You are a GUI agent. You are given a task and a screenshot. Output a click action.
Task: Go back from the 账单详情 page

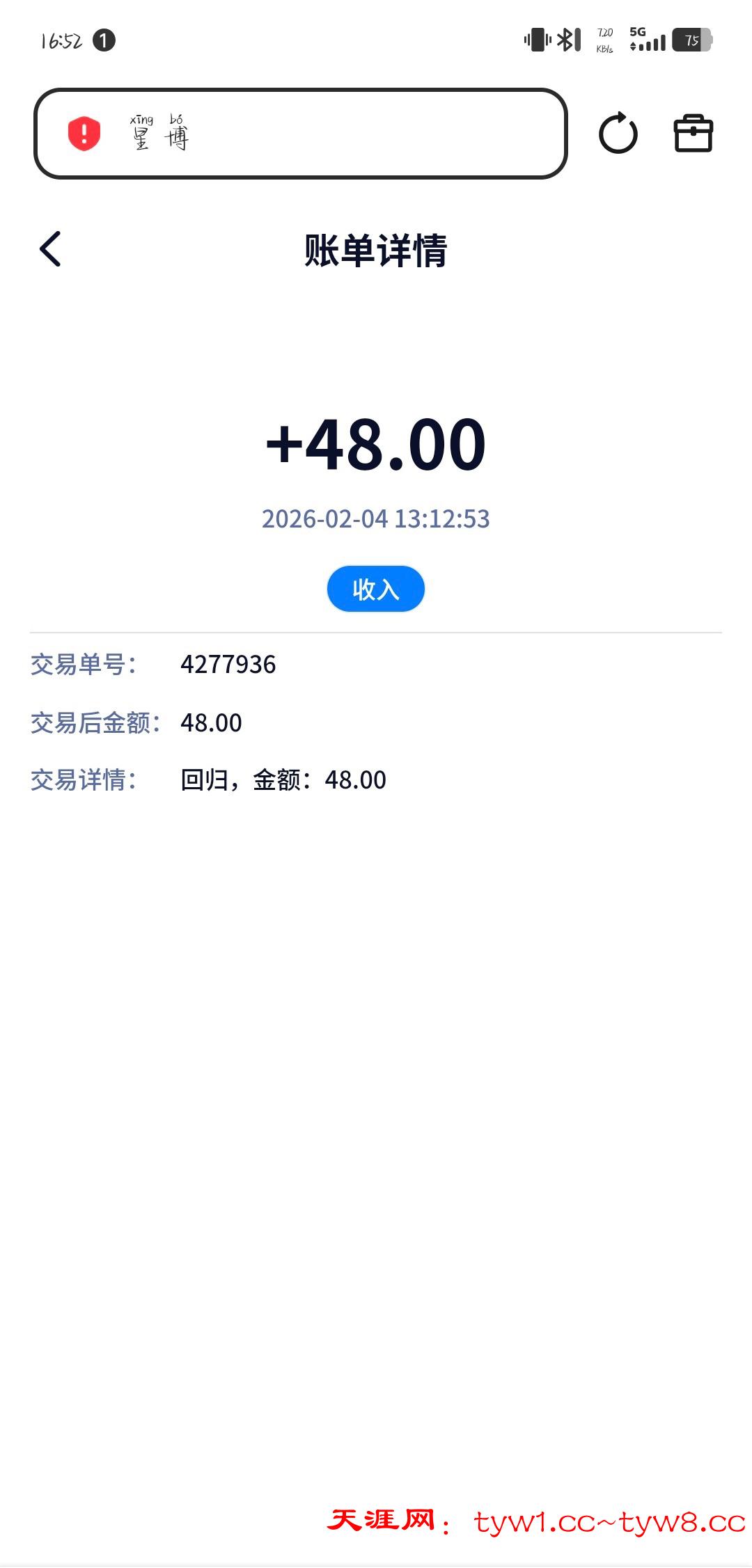coord(51,249)
